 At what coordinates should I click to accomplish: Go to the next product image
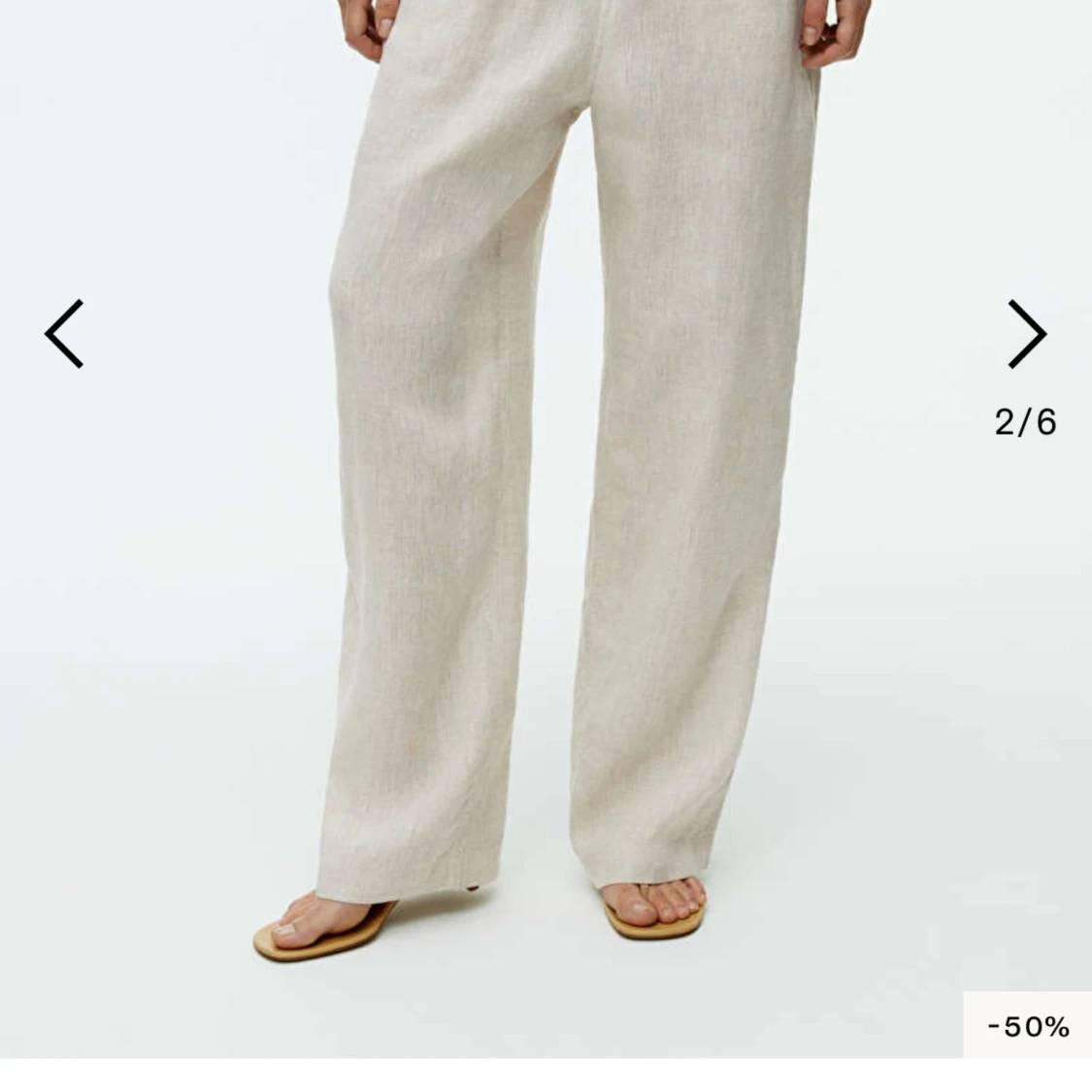point(1026,334)
